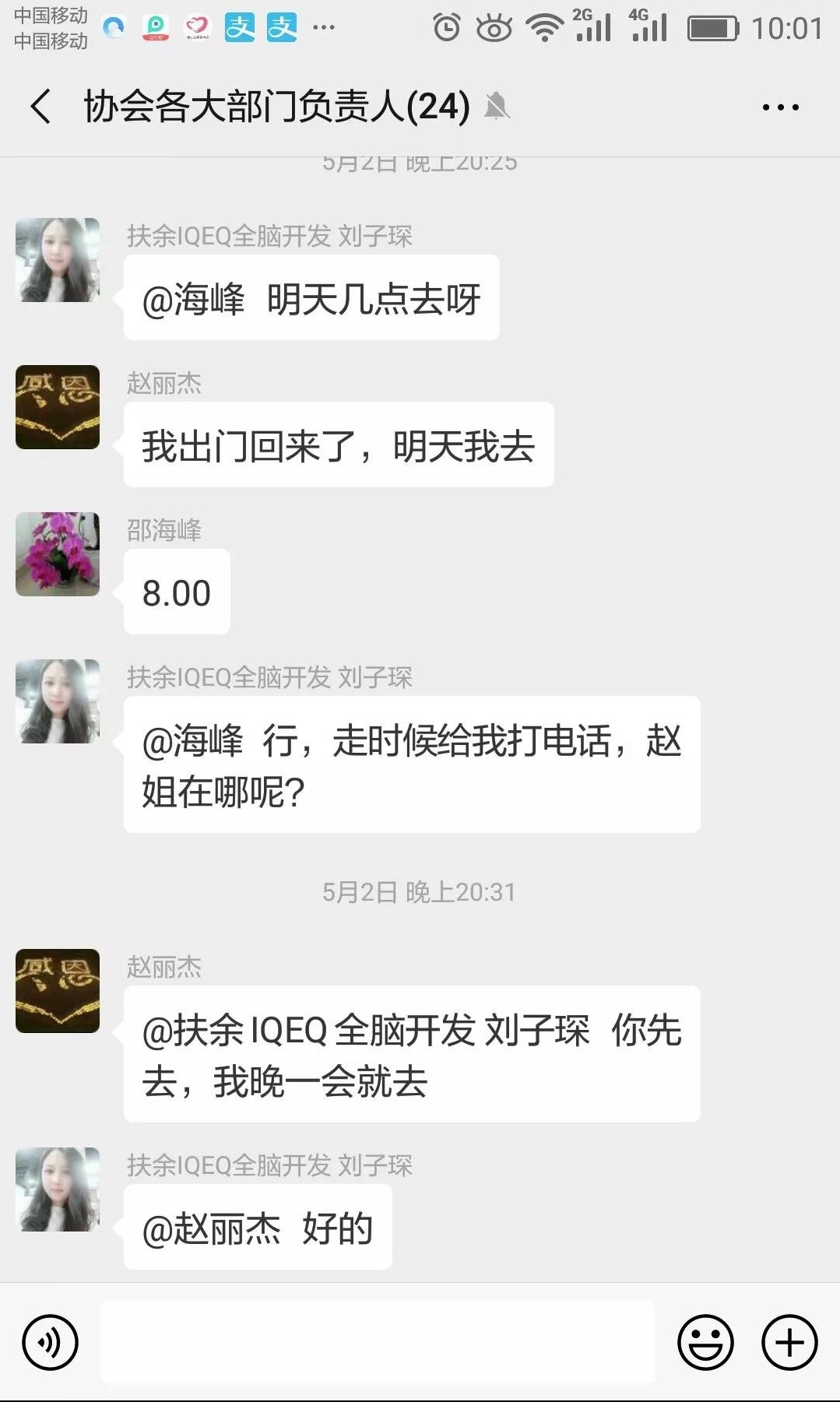The image size is (840, 1402).
Task: Go back from the group chat
Action: point(40,107)
